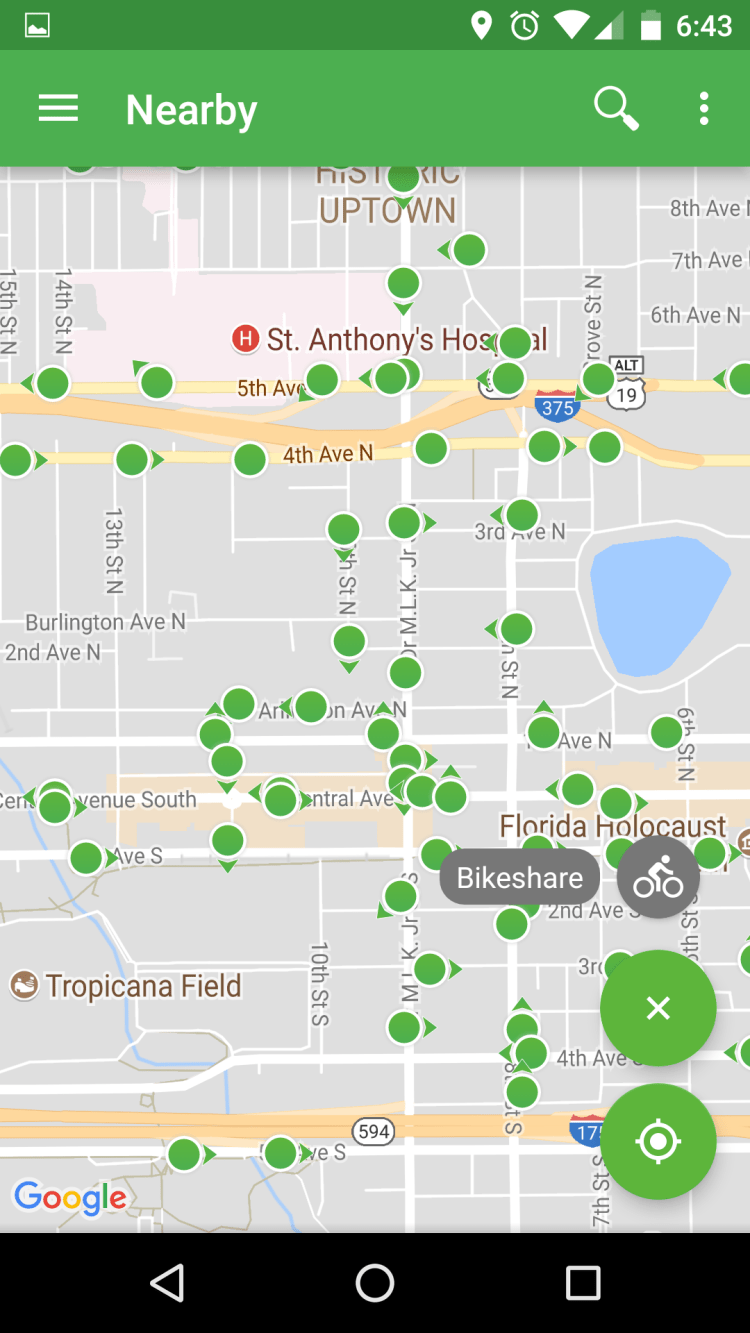Open the navigation drawer menu

pos(58,109)
